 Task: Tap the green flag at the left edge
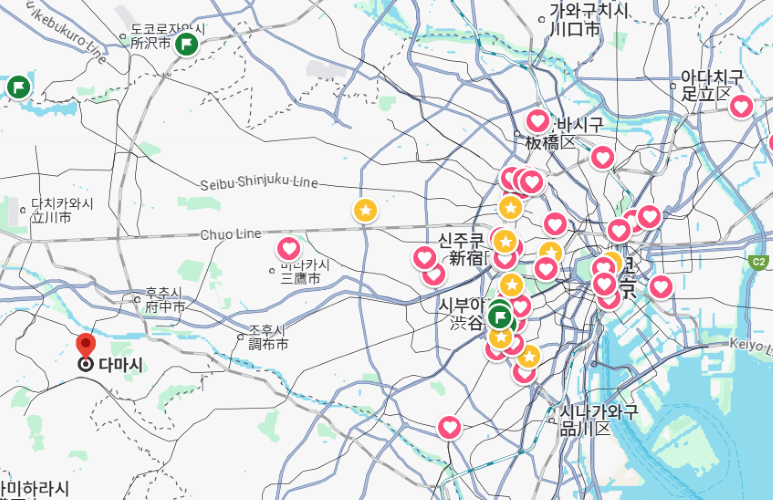pyautogui.click(x=18, y=86)
